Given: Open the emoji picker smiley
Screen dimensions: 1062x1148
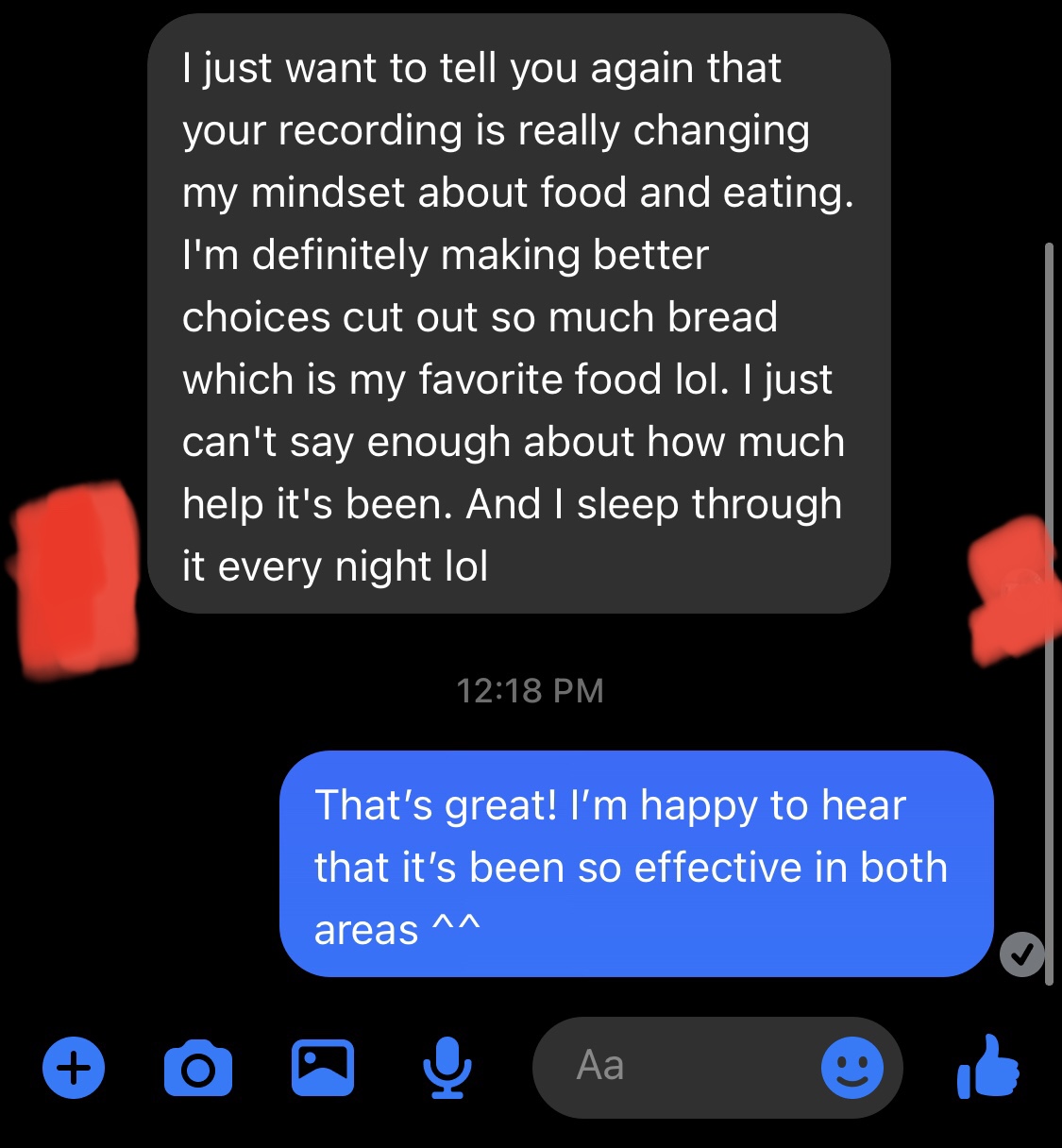Looking at the screenshot, I should 852,1068.
